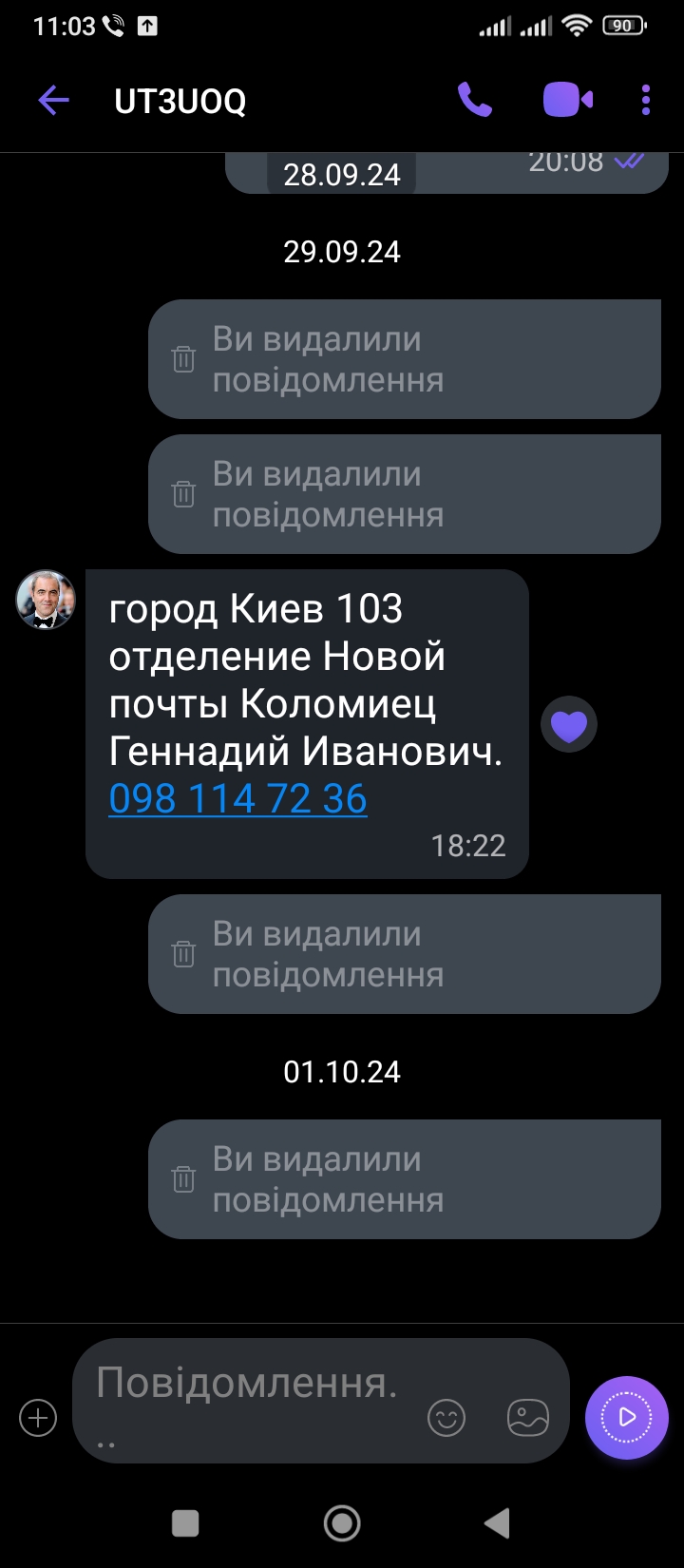Tap the video message record button

(x=626, y=1417)
